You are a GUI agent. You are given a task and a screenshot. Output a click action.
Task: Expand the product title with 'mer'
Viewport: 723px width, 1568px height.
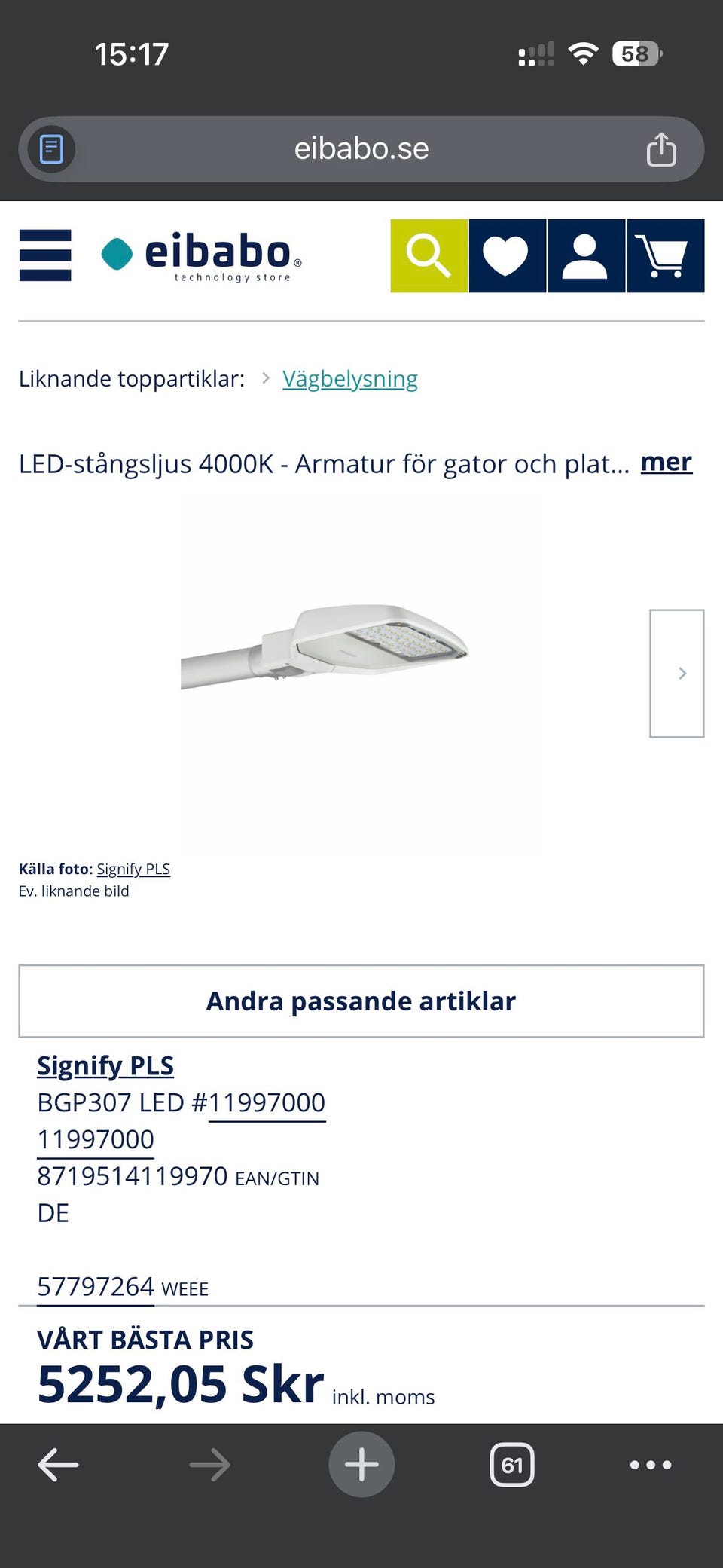(x=666, y=462)
